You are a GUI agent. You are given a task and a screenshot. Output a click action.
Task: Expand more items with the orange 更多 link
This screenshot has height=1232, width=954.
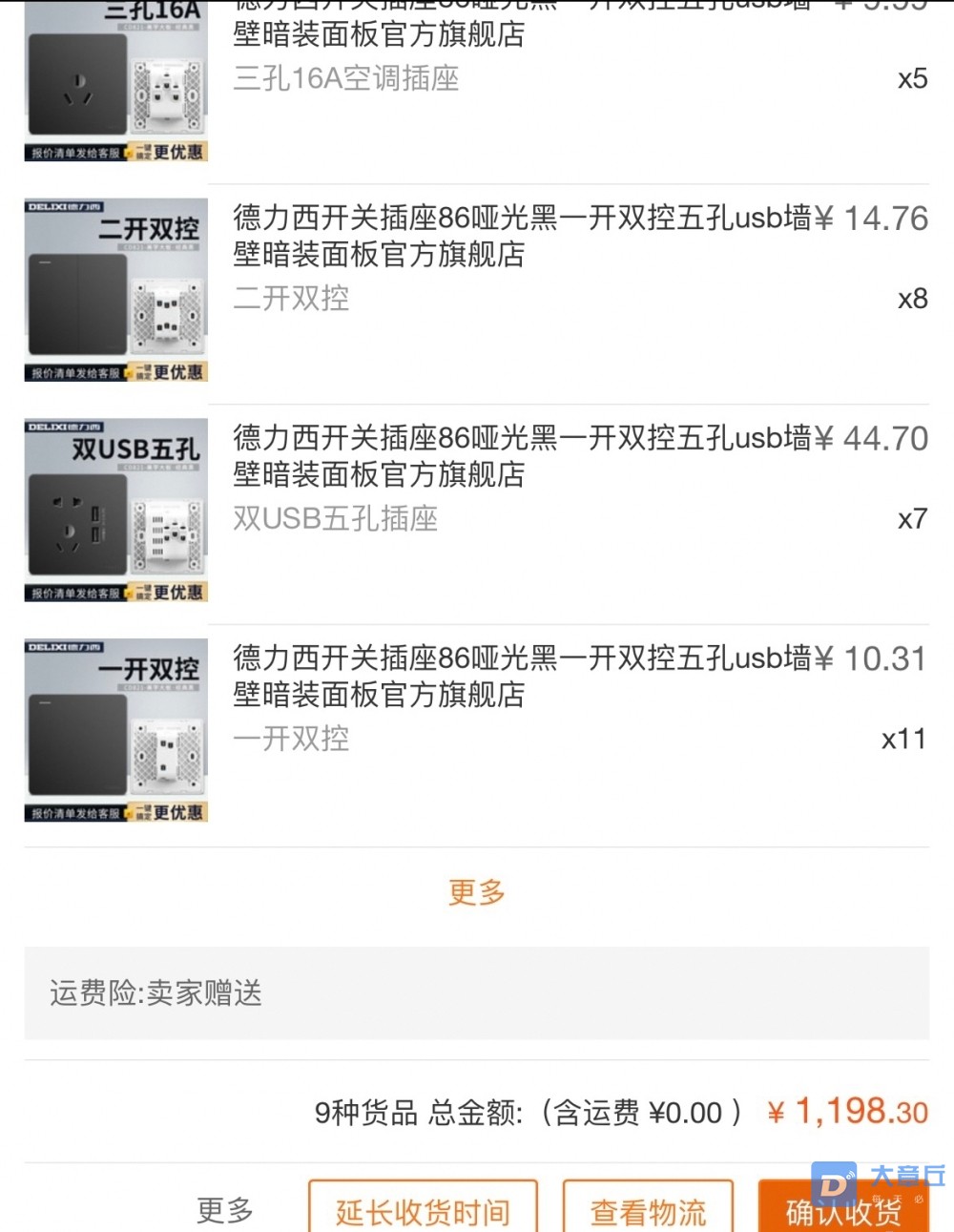click(x=476, y=893)
